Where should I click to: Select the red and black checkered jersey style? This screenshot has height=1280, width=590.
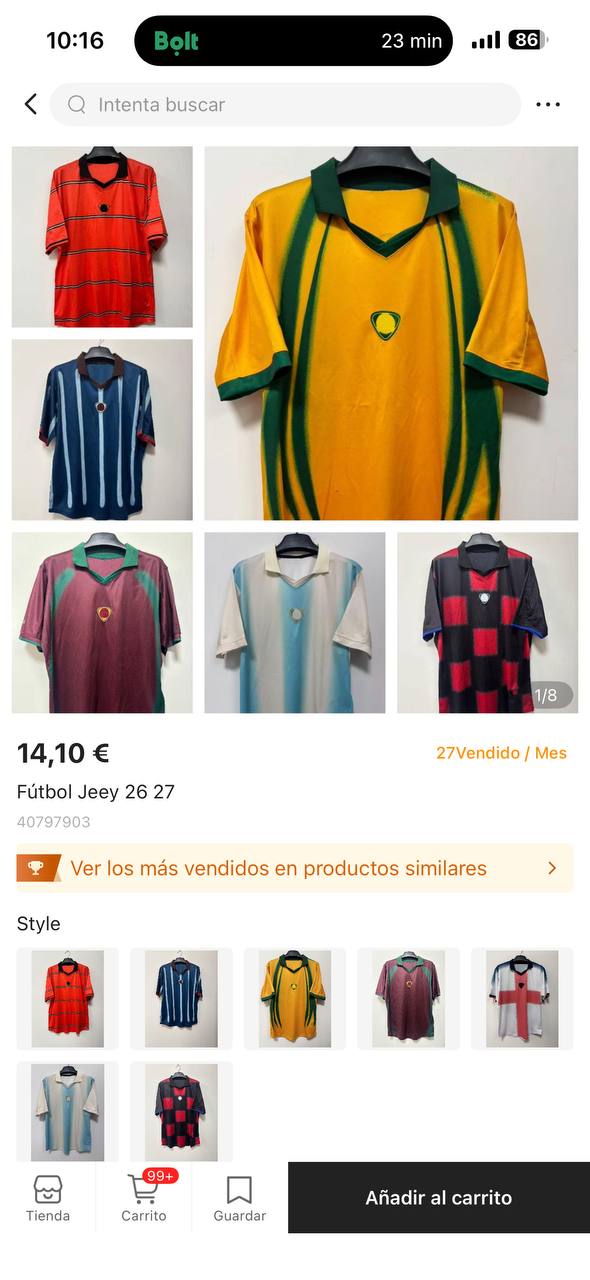pos(181,1112)
